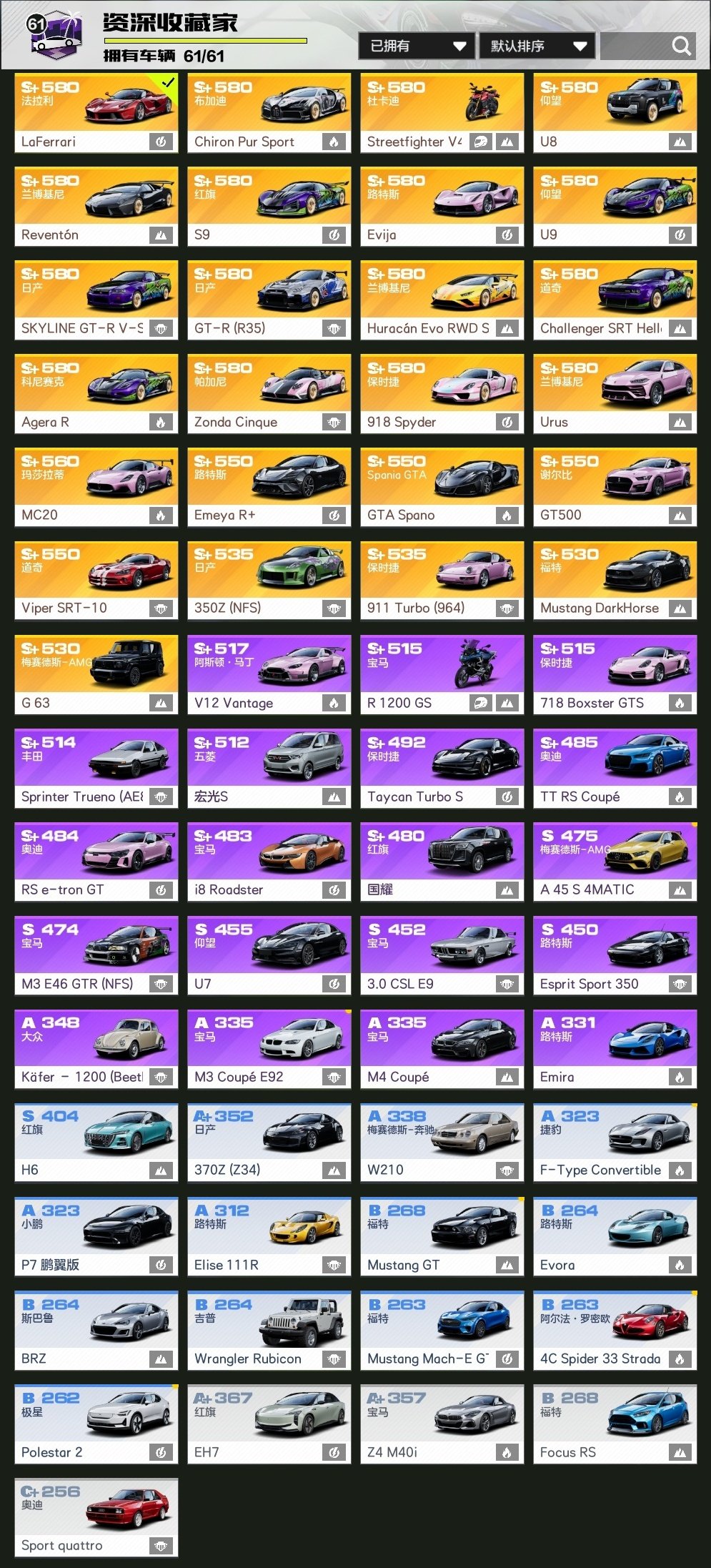This screenshot has height=1568, width=711.
Task: View the Polestar 2 car card
Action: (96, 1424)
